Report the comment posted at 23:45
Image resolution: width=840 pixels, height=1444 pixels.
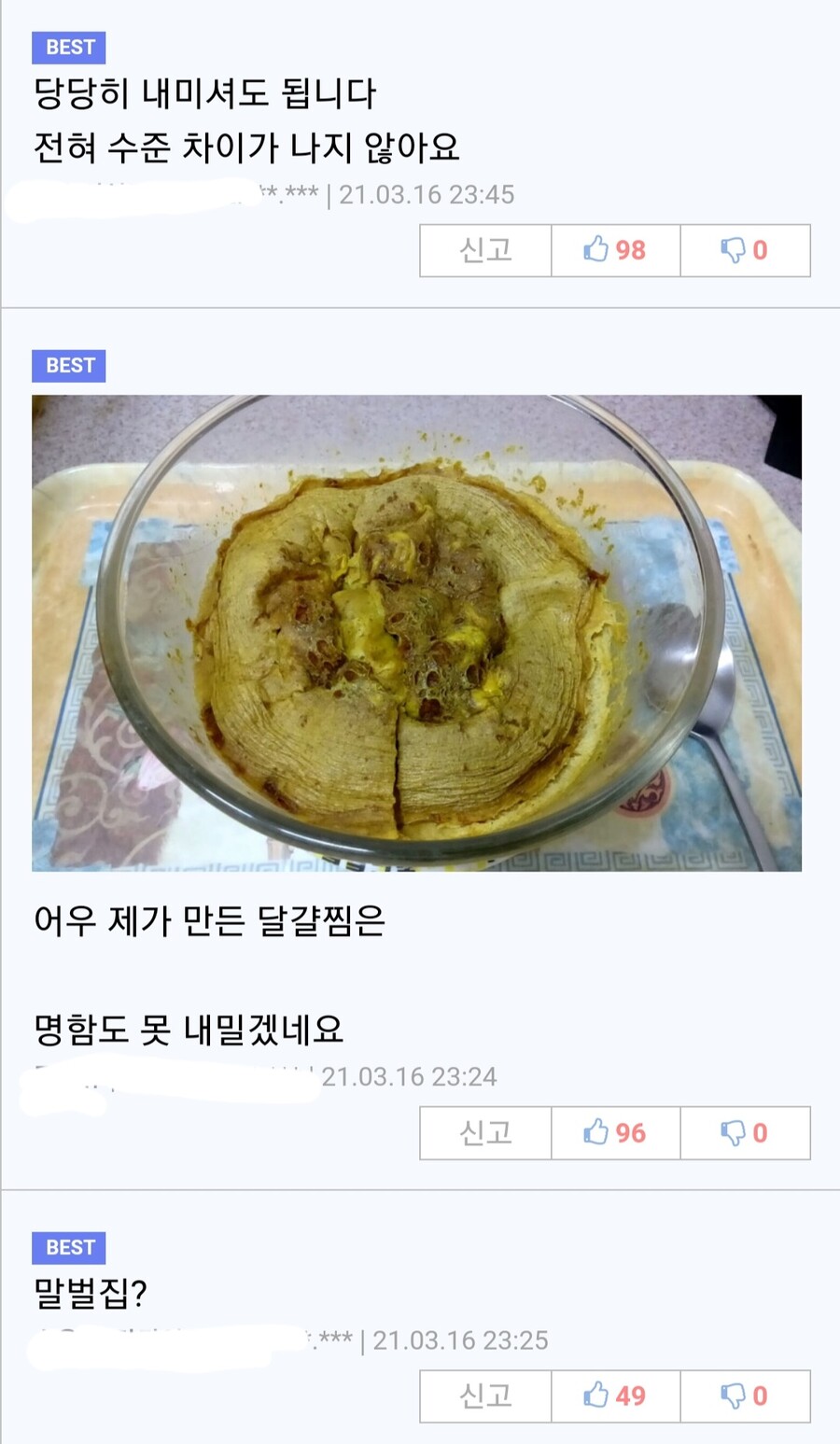pos(485,250)
